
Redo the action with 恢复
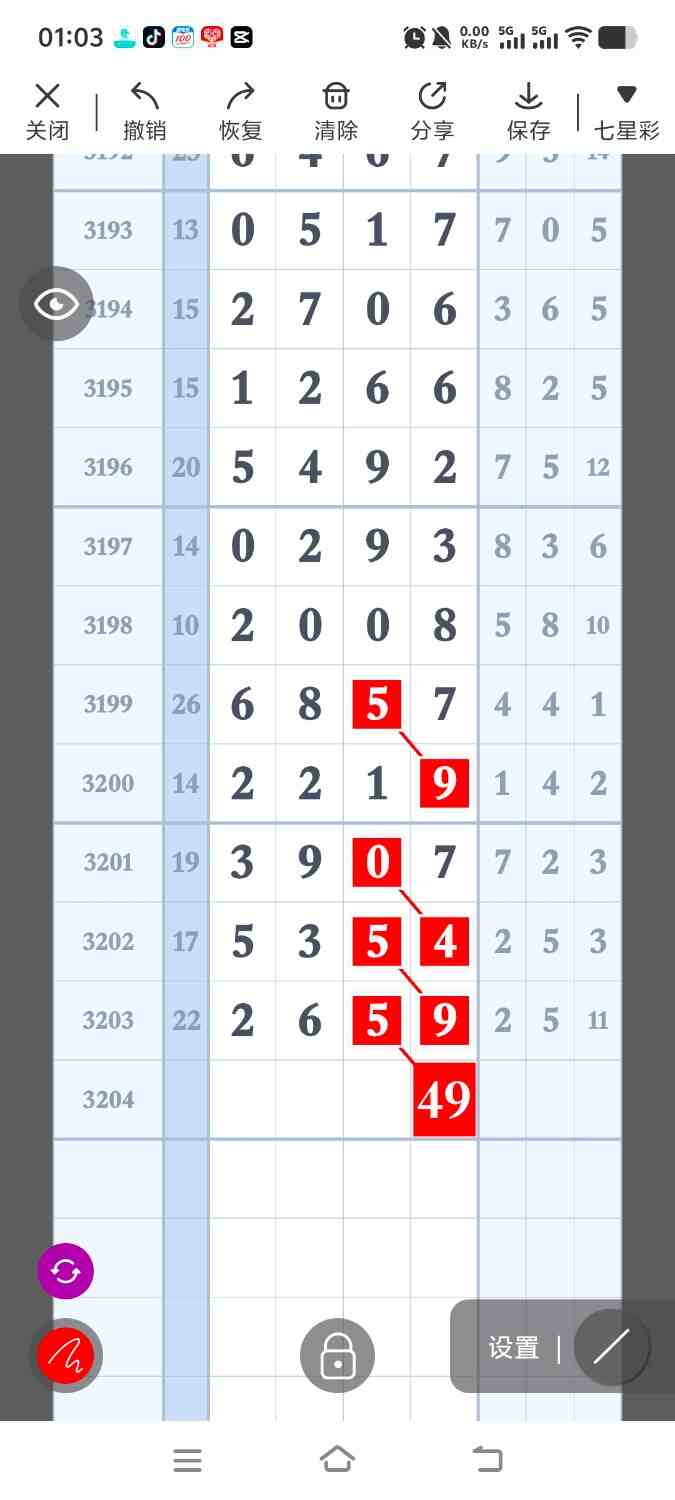(240, 111)
